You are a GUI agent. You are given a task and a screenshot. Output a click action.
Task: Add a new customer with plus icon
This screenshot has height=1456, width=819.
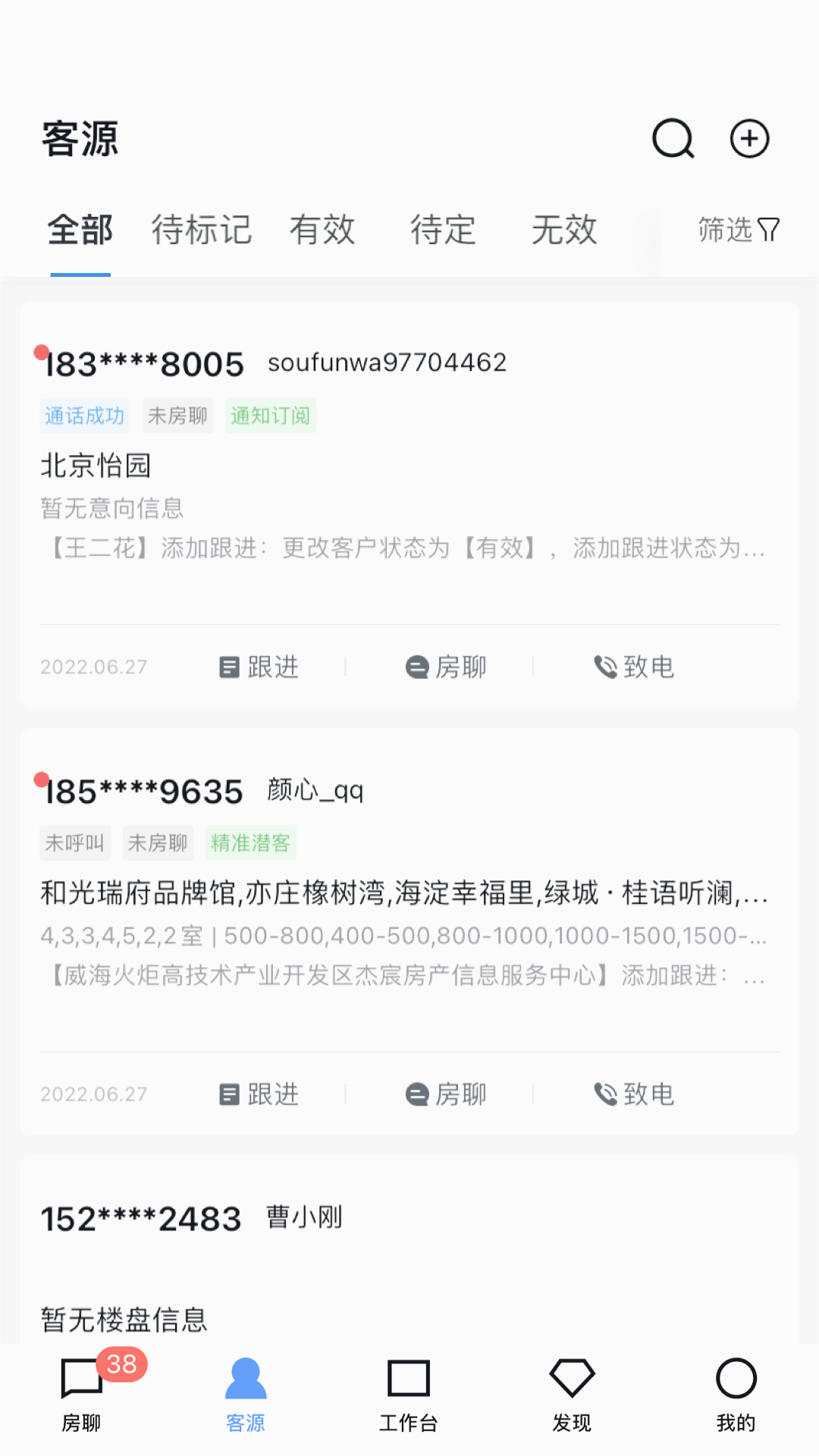pyautogui.click(x=749, y=139)
